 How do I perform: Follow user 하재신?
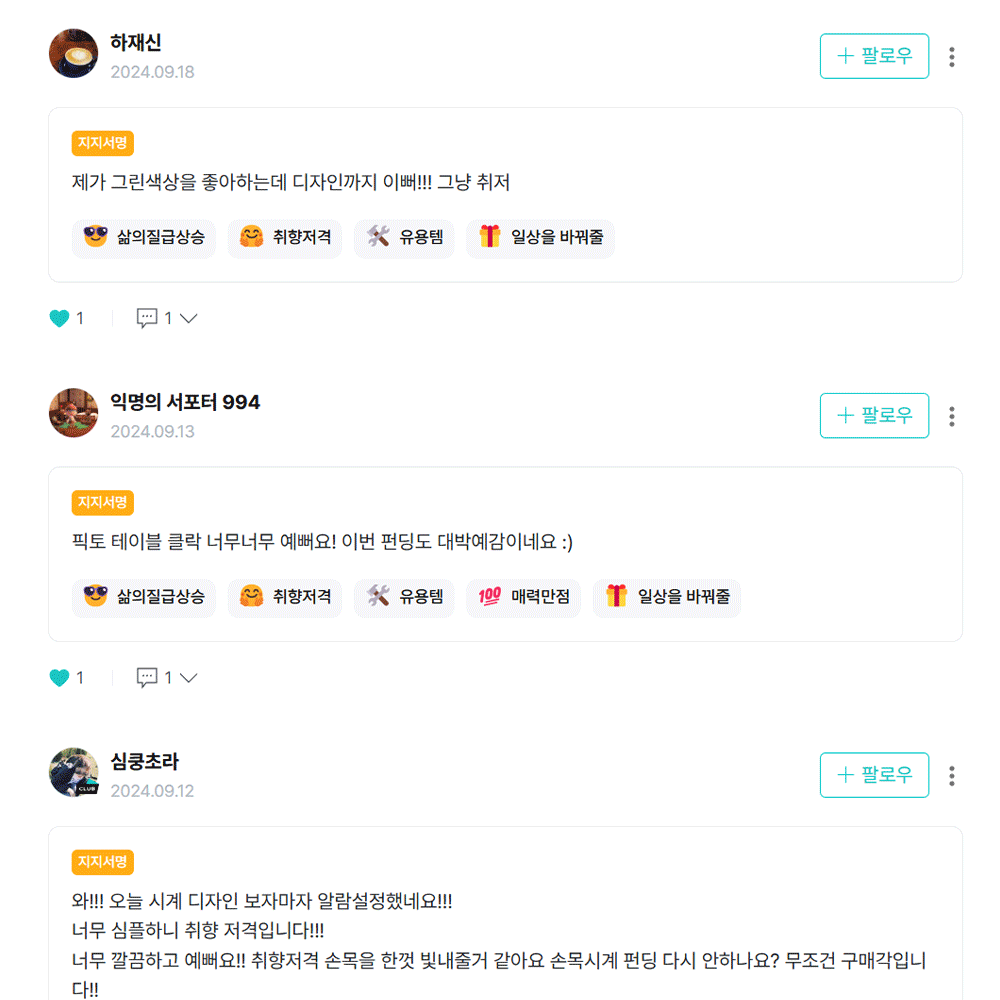point(874,56)
